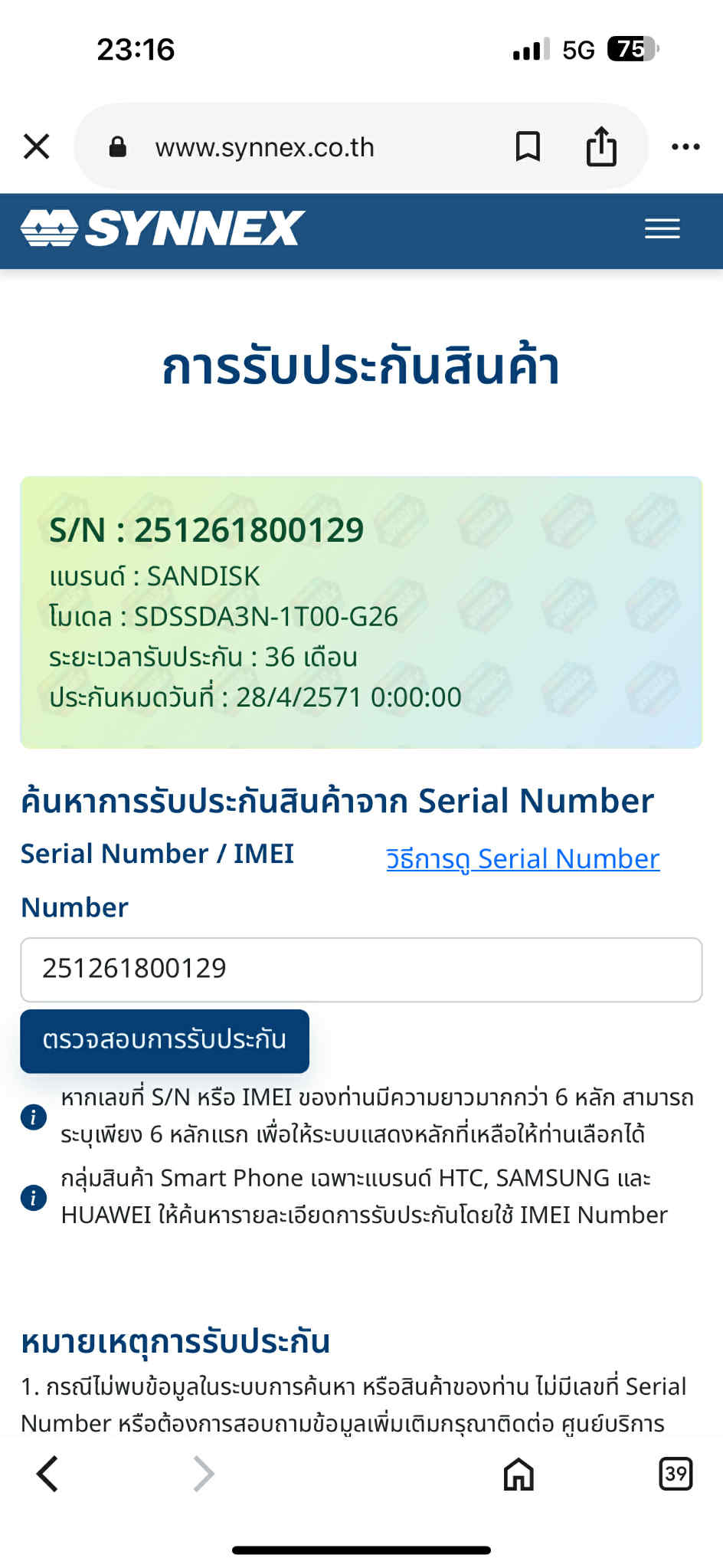Go to the browser home page
The image size is (723, 1568).
pyautogui.click(x=519, y=1473)
